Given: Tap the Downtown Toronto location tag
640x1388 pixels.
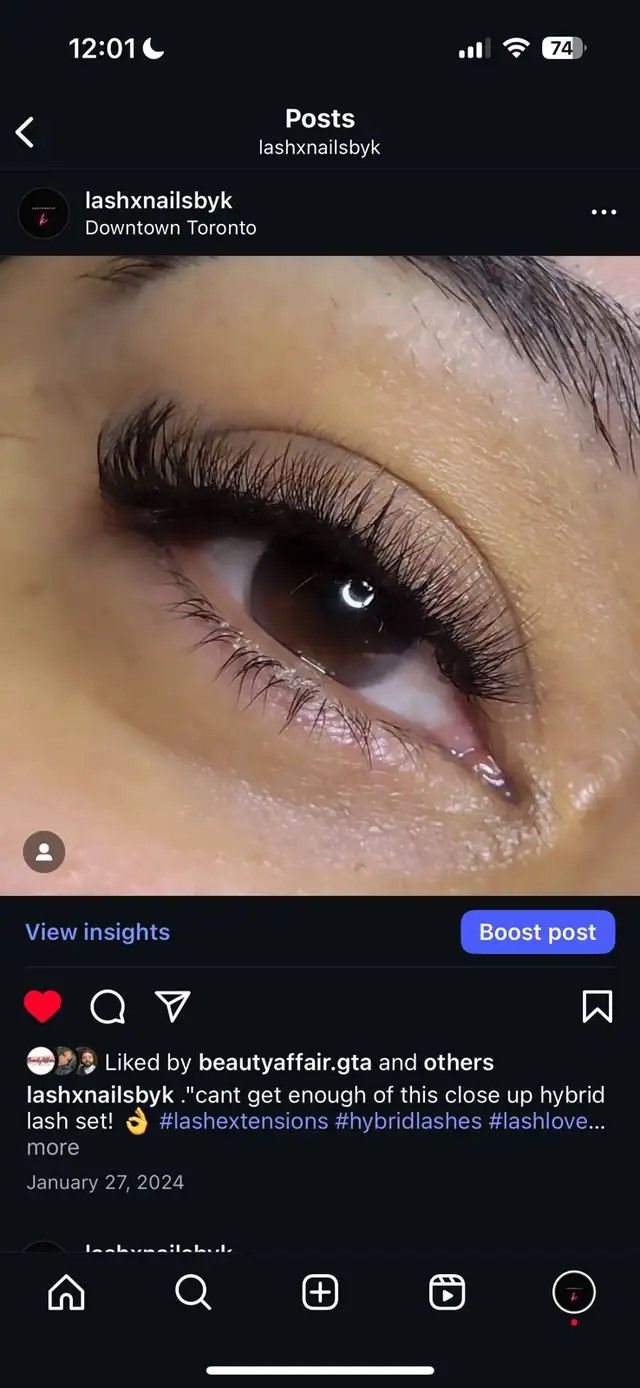Looking at the screenshot, I should pyautogui.click(x=171, y=228).
